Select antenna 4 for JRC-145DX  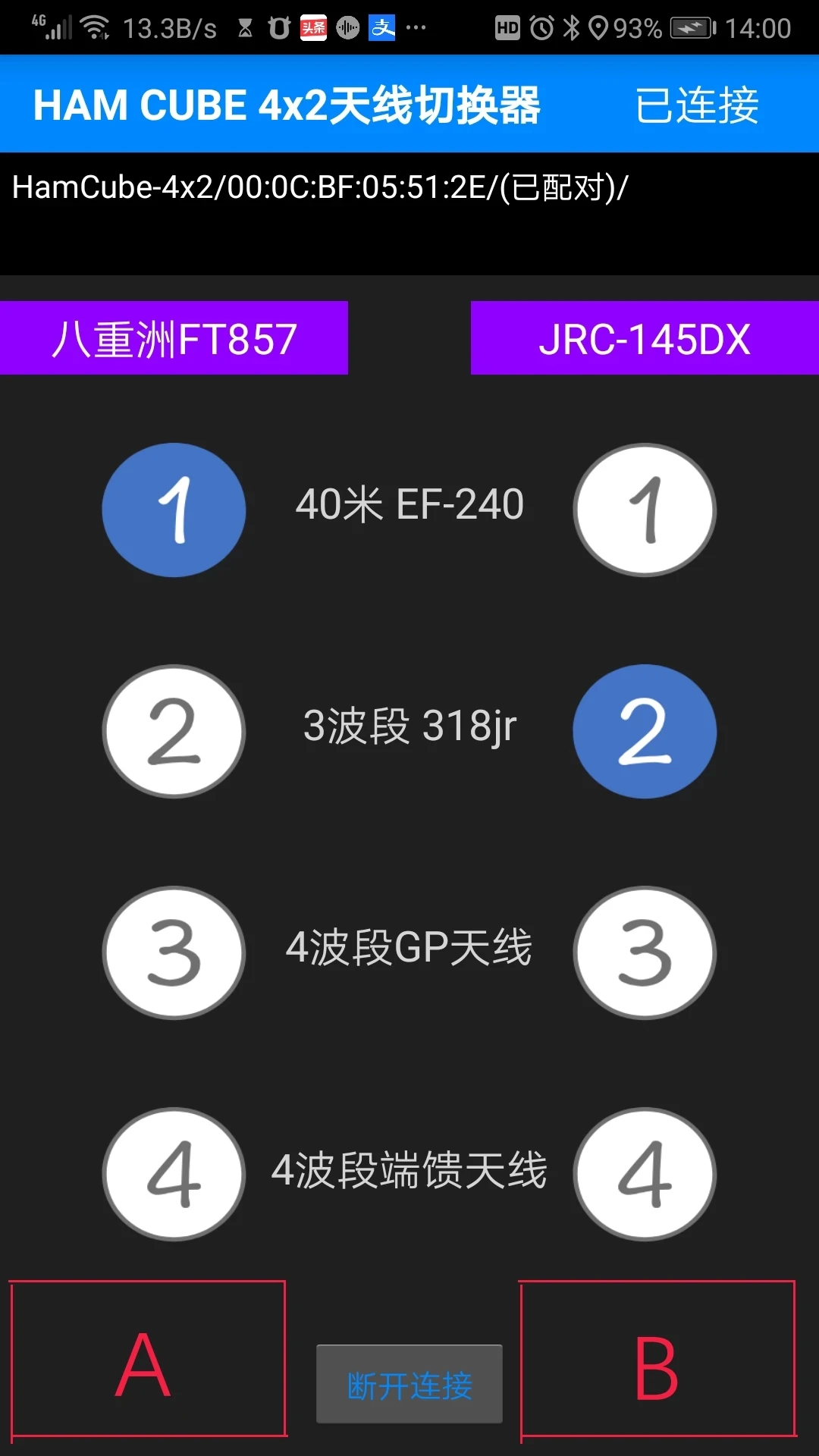pyautogui.click(x=645, y=1174)
